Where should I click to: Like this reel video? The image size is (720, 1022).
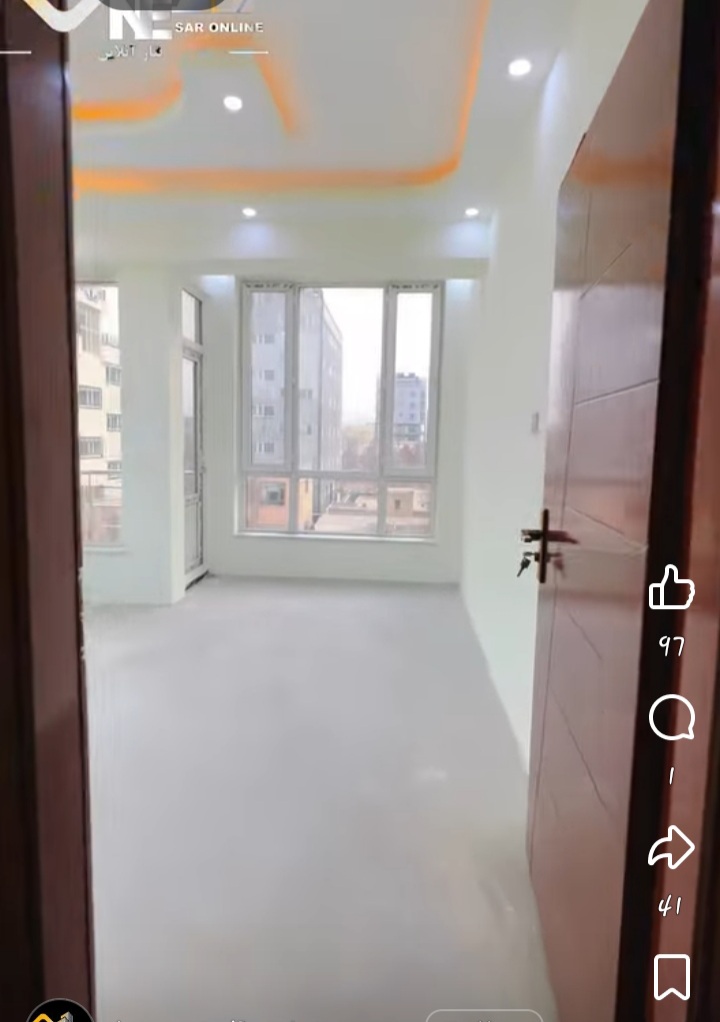(671, 587)
